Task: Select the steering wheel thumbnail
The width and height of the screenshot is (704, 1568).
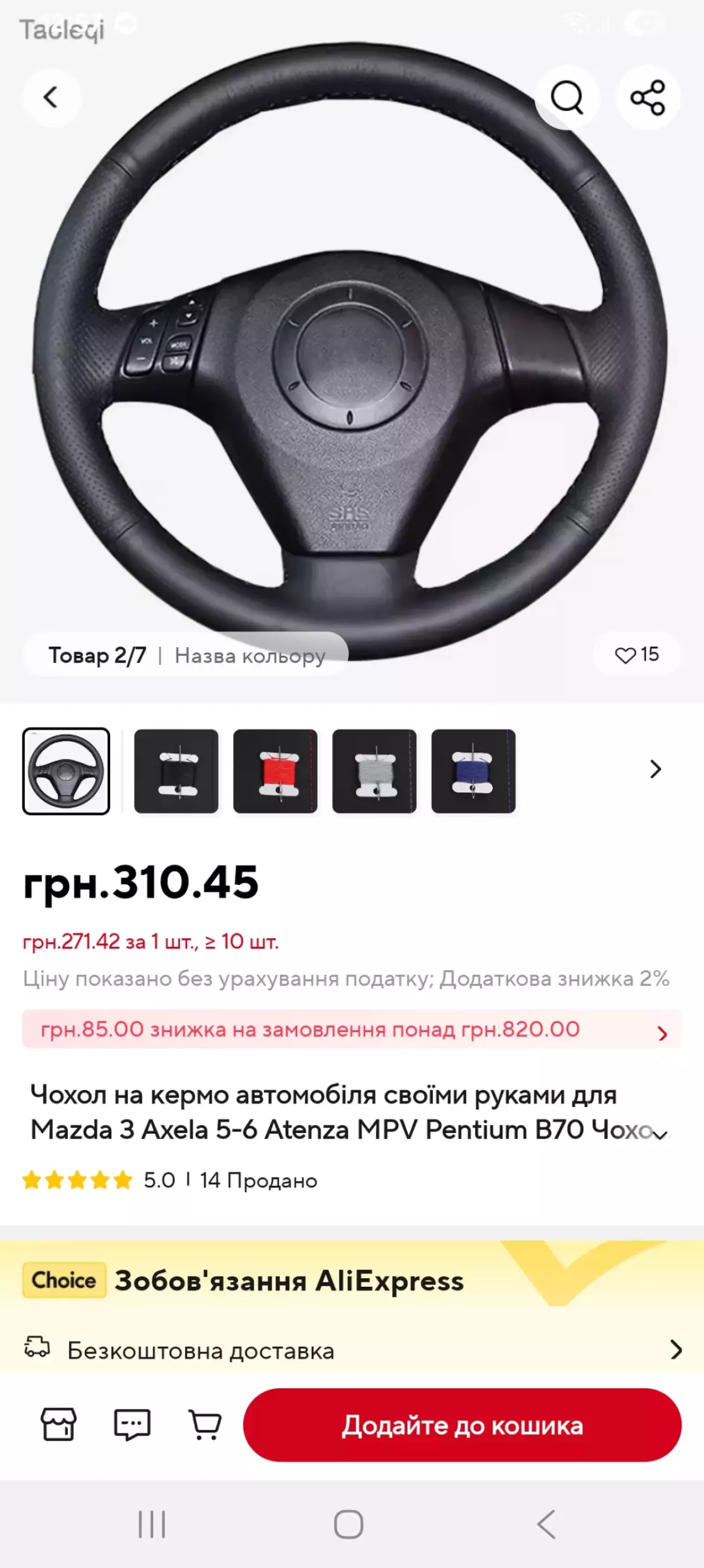Action: tap(66, 771)
